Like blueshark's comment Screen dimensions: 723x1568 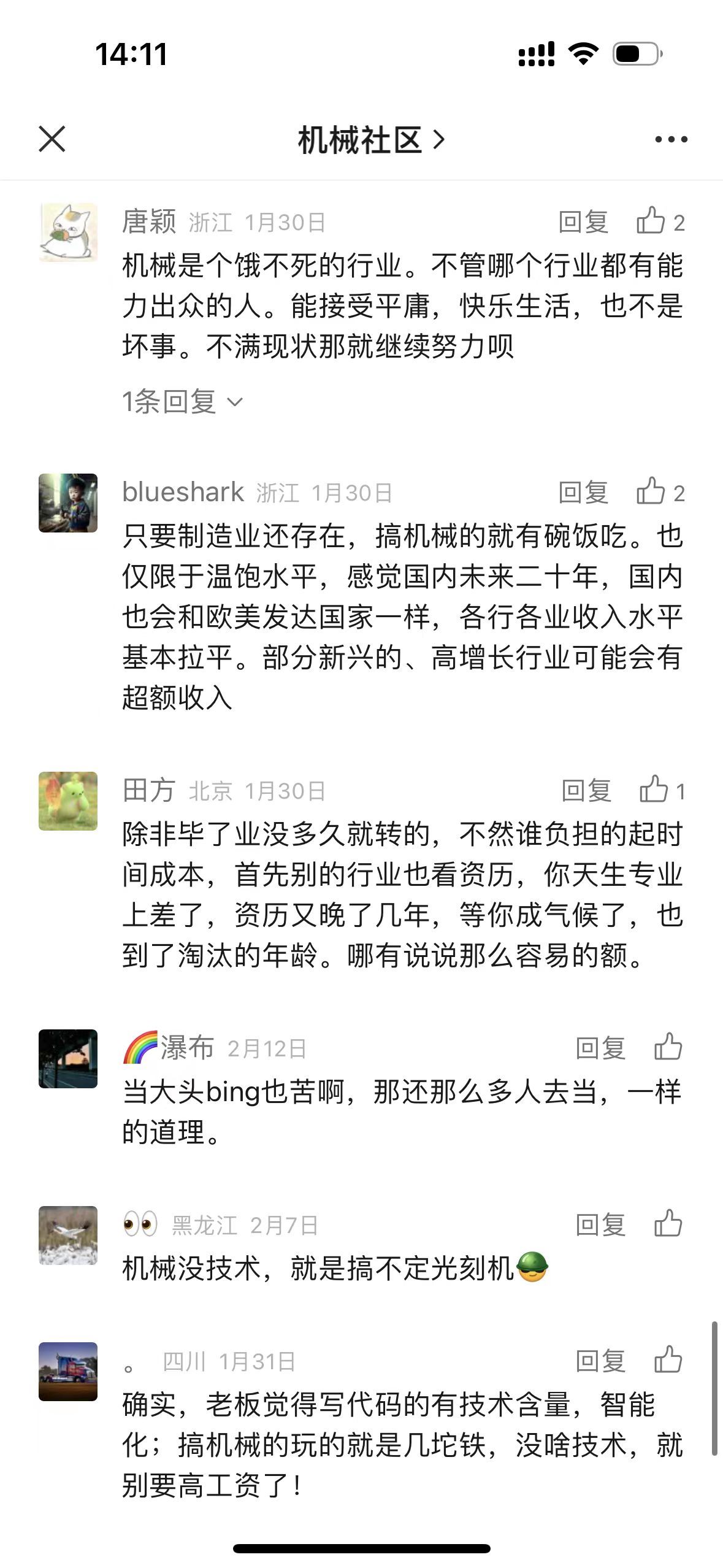tap(659, 492)
